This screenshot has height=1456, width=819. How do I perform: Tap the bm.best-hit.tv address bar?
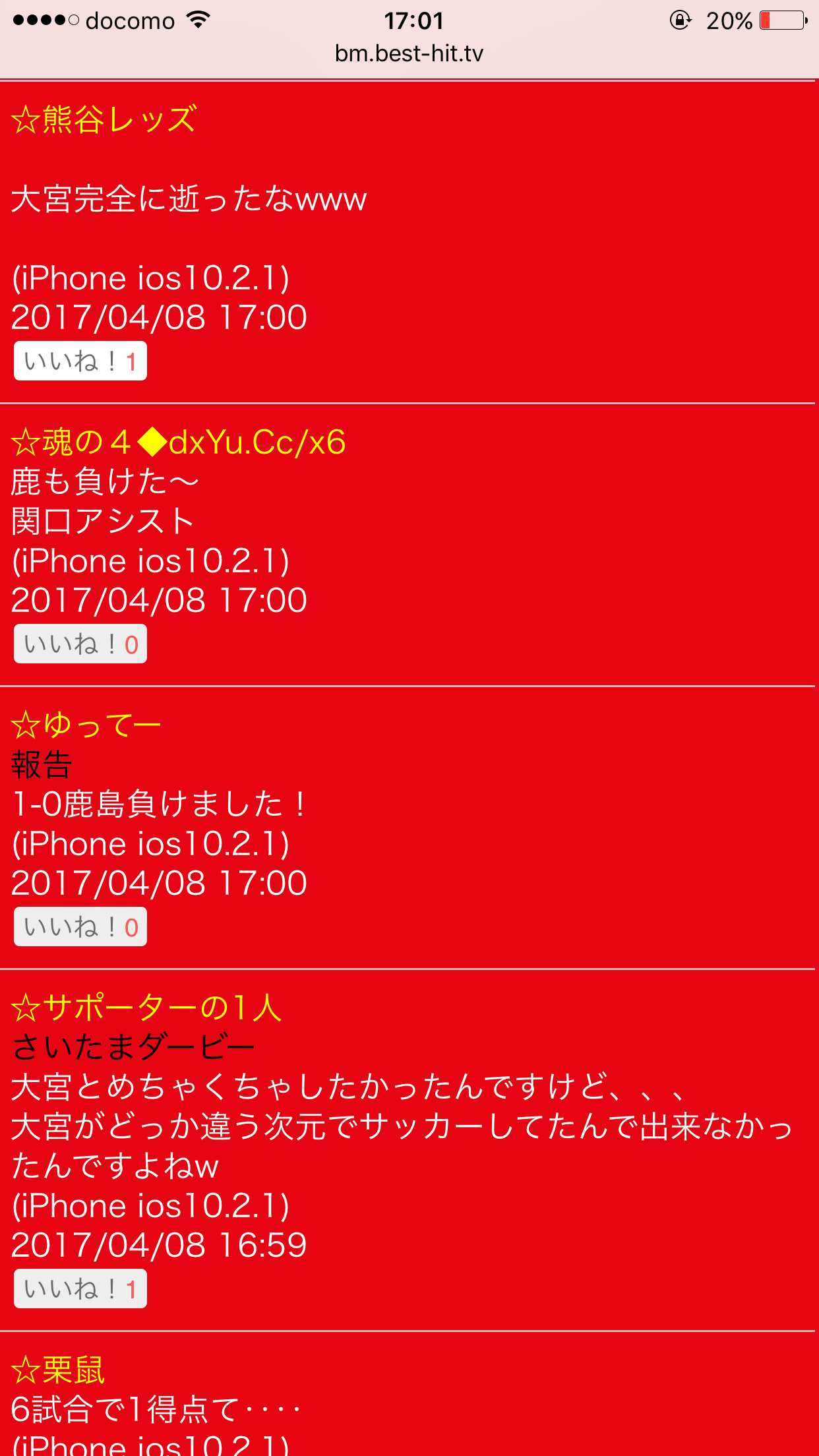pyautogui.click(x=409, y=53)
